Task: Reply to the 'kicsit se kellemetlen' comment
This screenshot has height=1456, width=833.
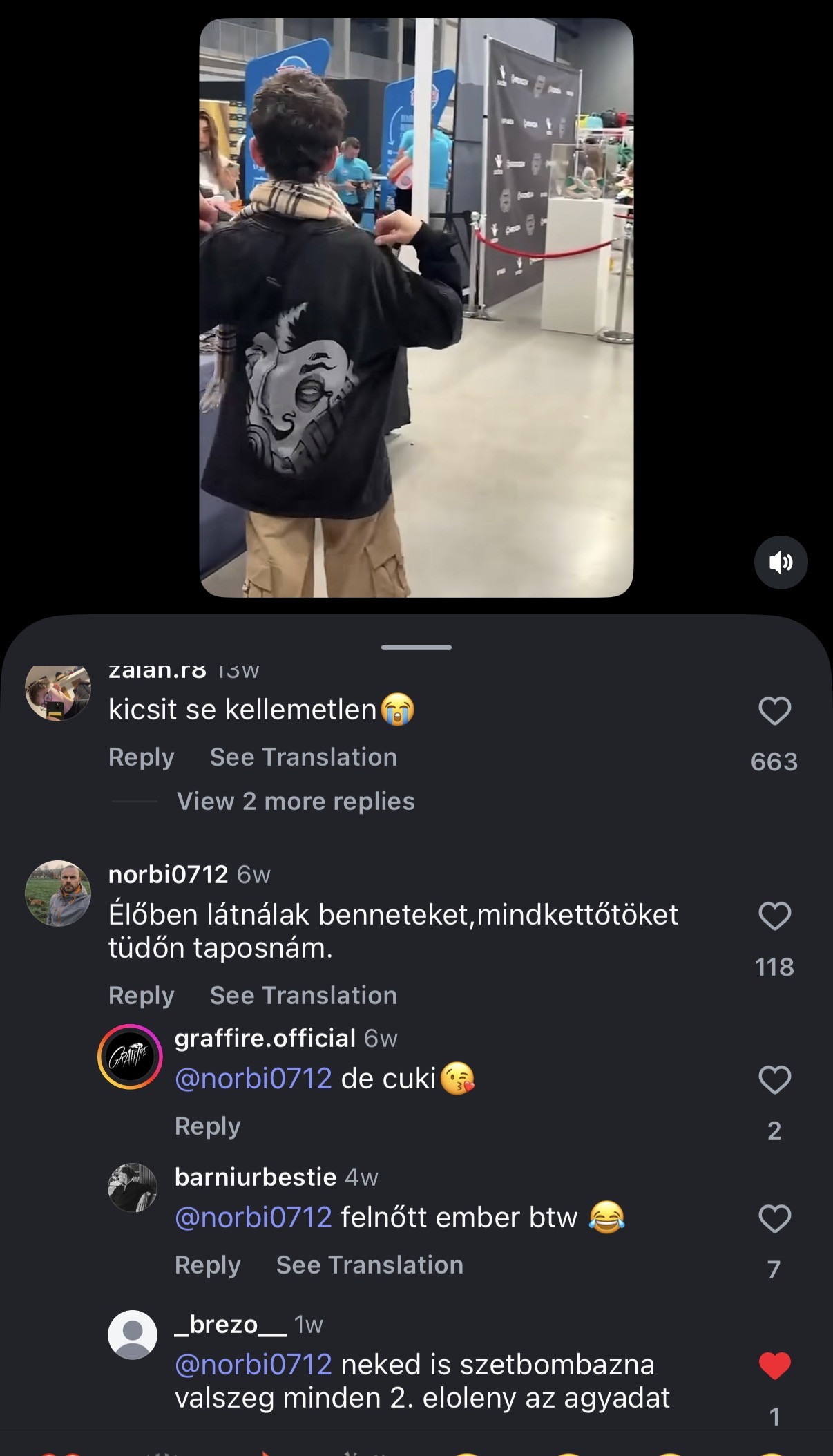Action: pos(141,757)
